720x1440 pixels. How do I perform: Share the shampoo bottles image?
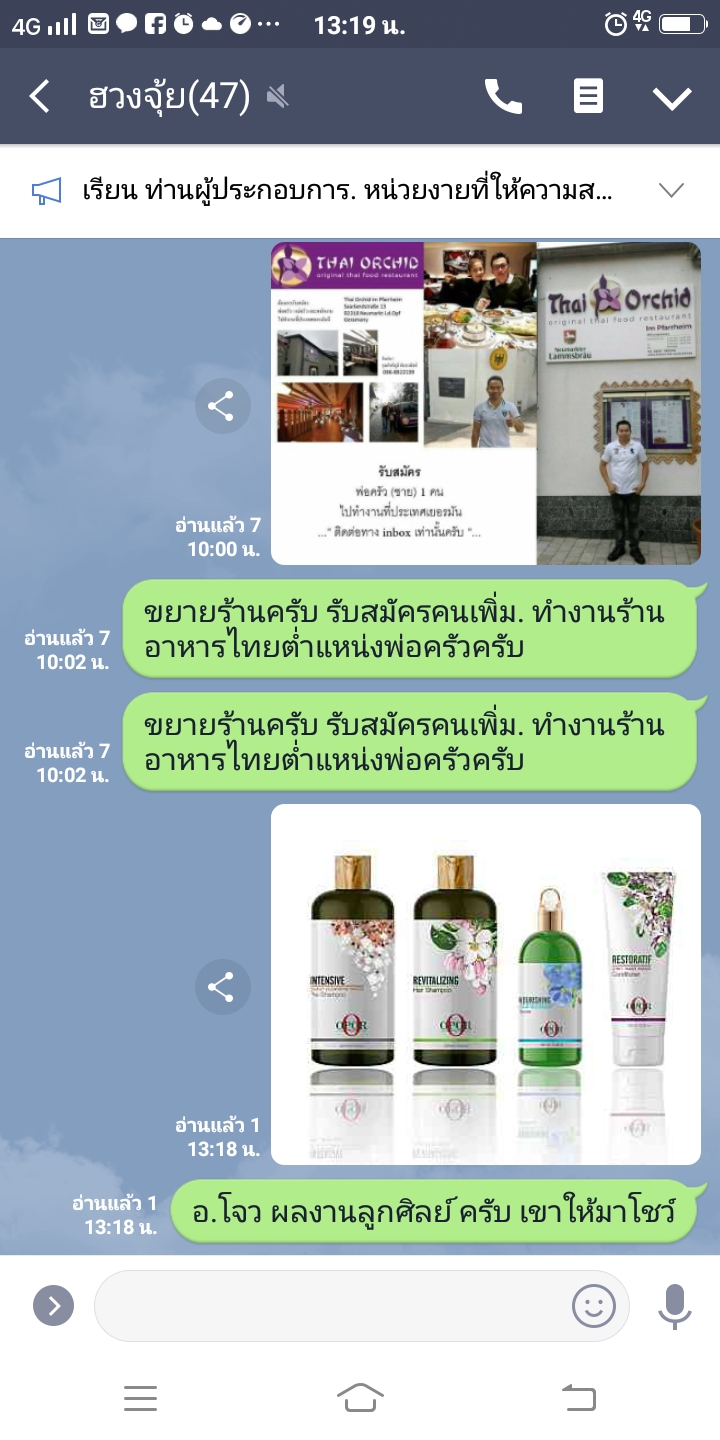(221, 987)
